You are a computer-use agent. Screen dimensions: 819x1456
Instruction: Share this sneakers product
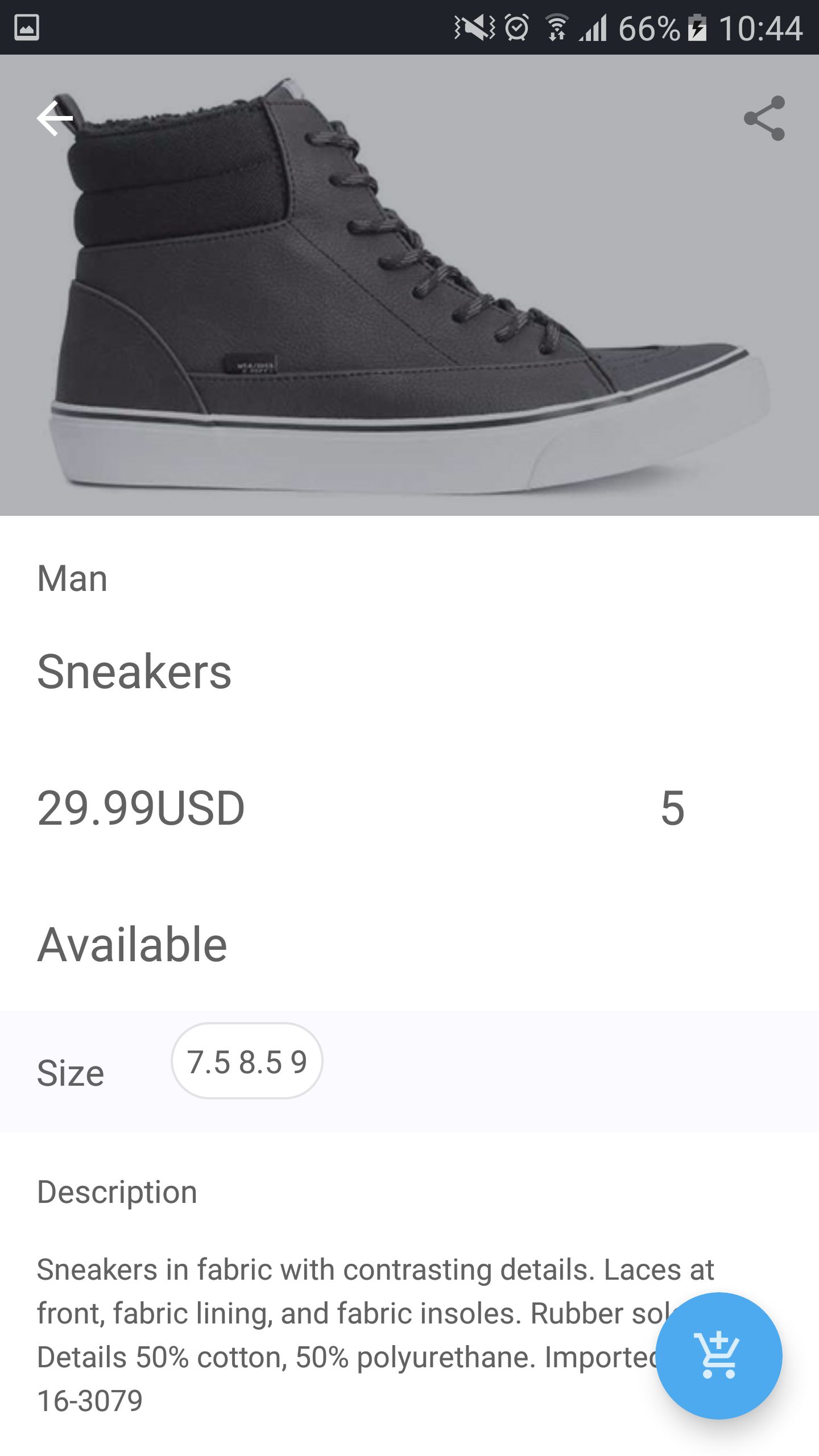click(x=764, y=118)
